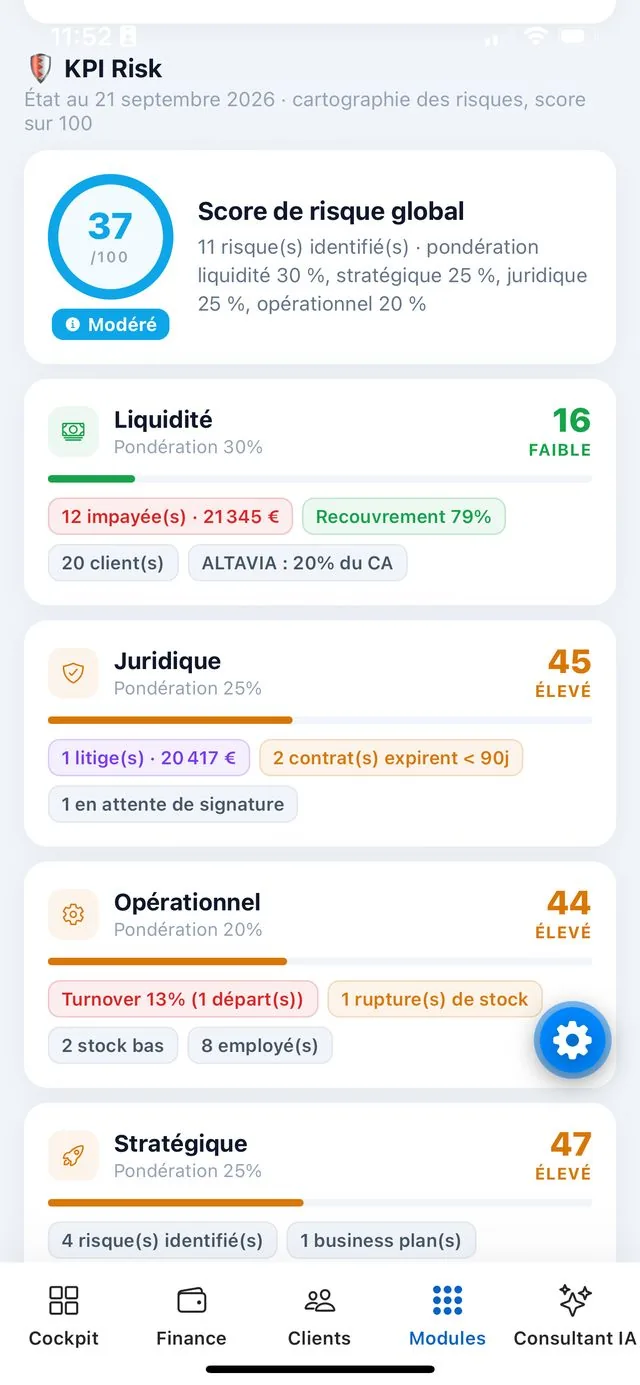This screenshot has height=1385, width=640.
Task: Tap the 12 impayée(s) chip
Action: 170,517
